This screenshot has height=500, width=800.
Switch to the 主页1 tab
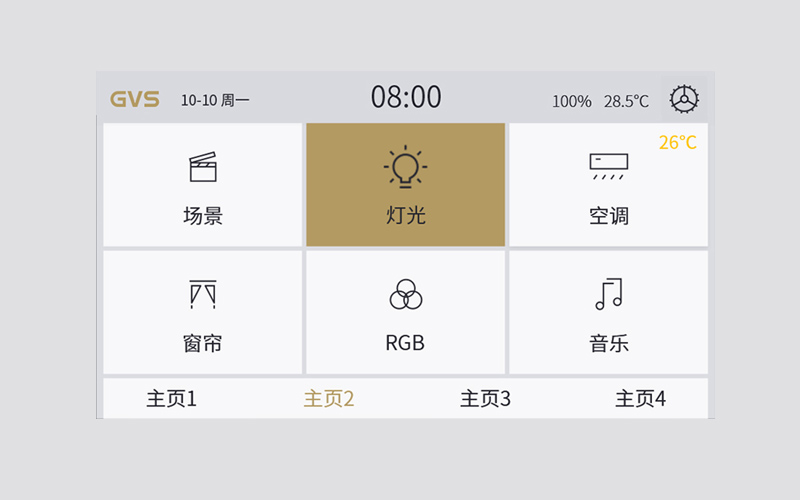[172, 399]
